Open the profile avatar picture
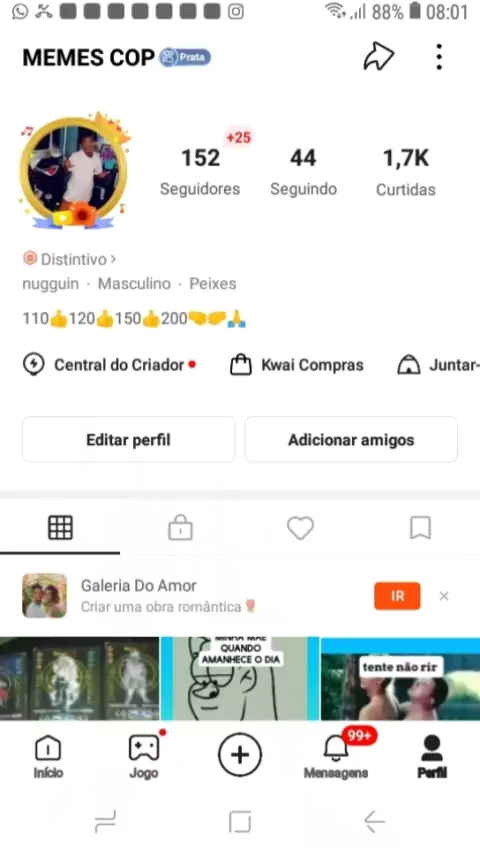Image resolution: width=480 pixels, height=848 pixels. (x=74, y=171)
